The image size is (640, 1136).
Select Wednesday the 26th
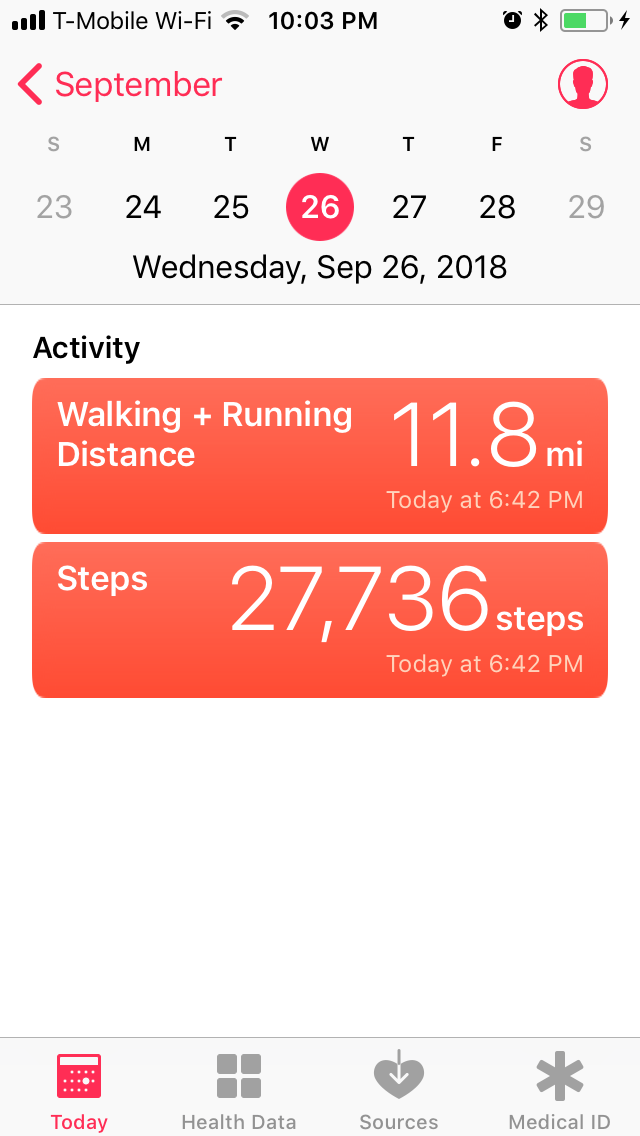pos(320,207)
